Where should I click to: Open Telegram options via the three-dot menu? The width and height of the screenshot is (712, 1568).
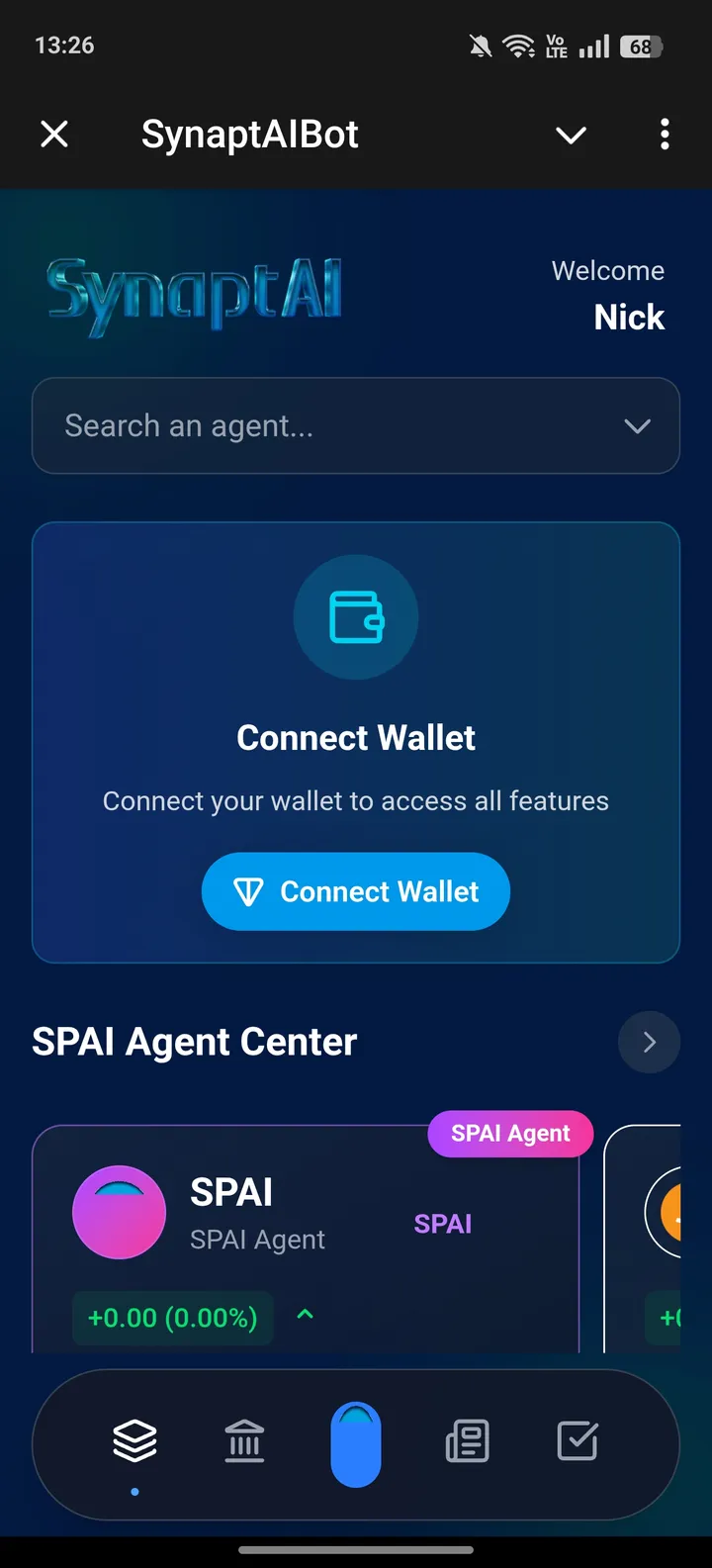[665, 134]
